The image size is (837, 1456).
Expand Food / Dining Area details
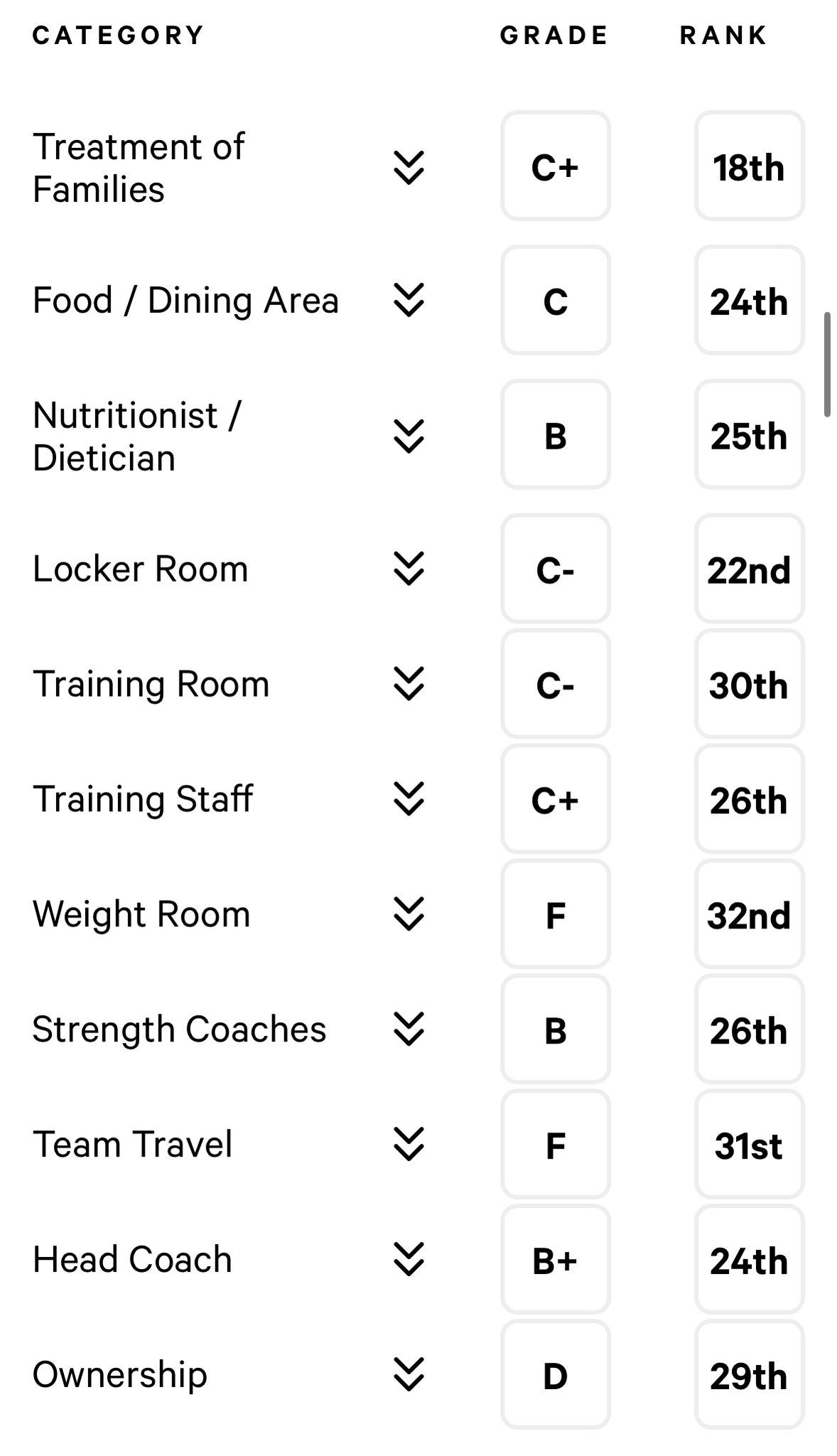[x=409, y=300]
